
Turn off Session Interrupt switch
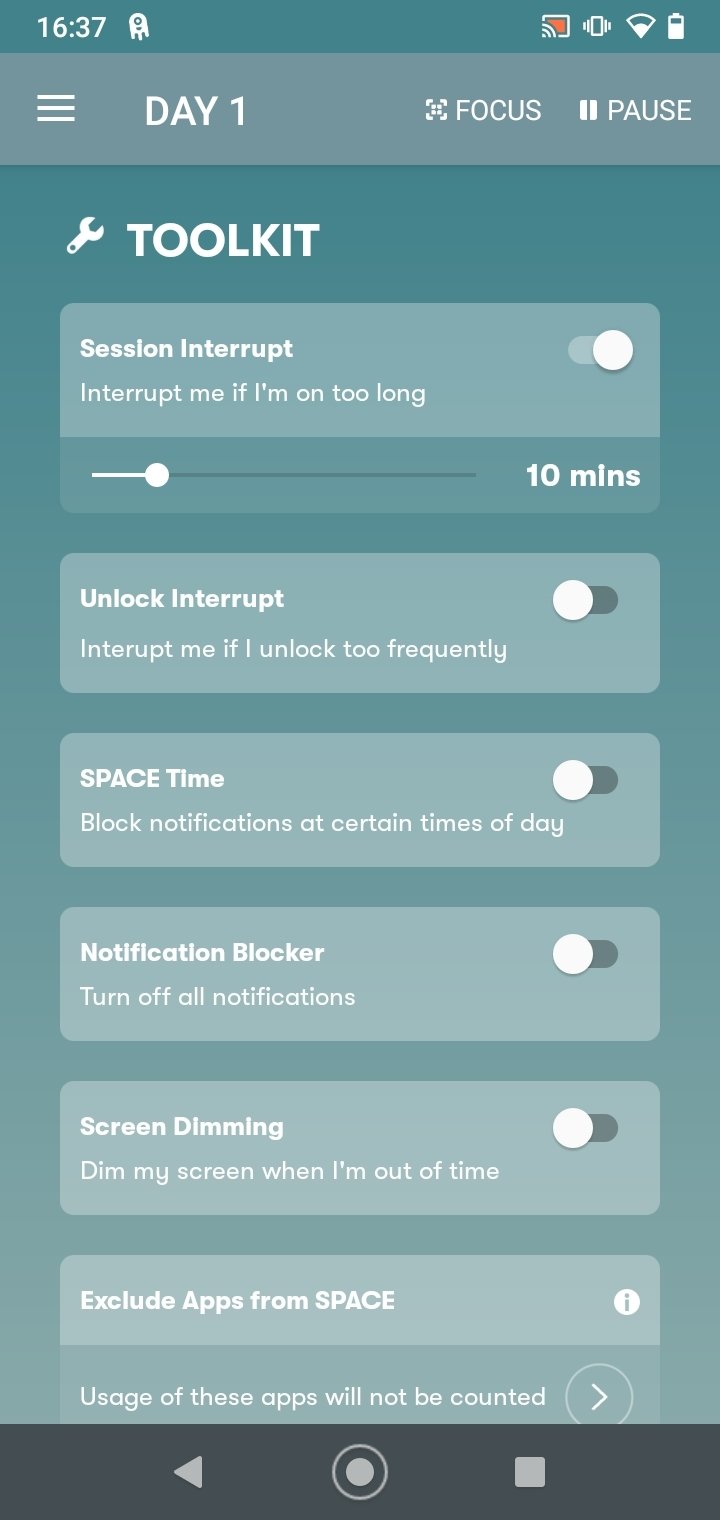600,350
